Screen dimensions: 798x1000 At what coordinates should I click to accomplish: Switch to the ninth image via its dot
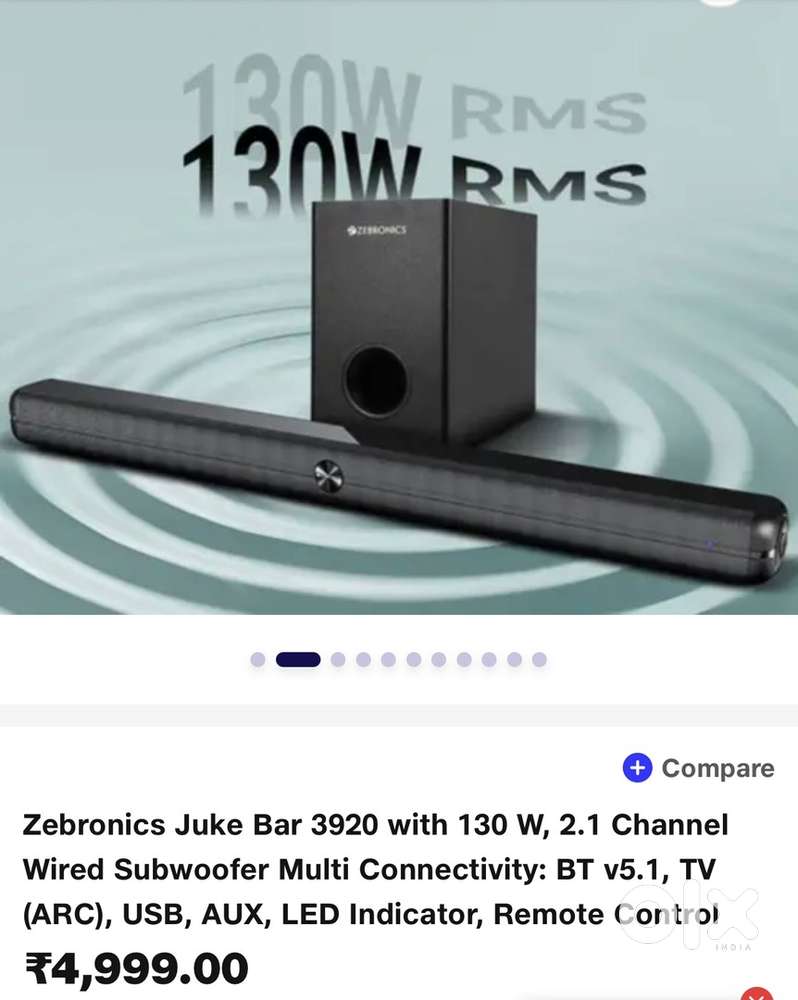tap(489, 659)
